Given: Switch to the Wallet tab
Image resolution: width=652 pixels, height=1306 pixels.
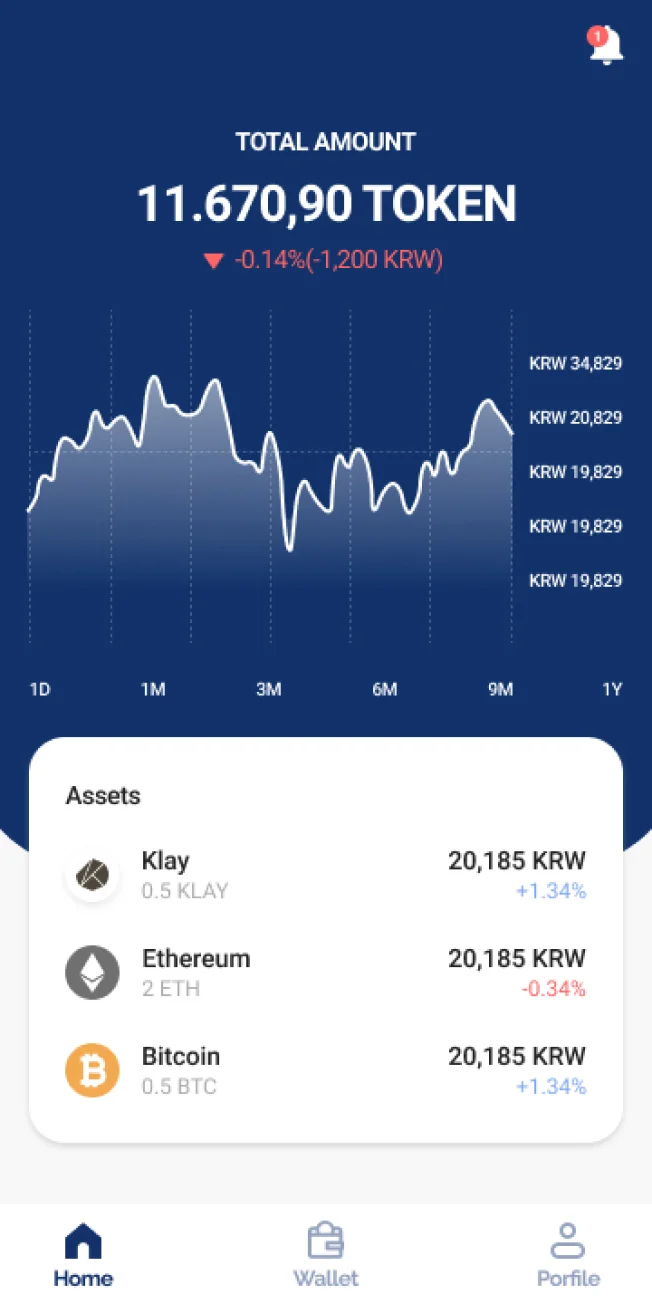Looking at the screenshot, I should [x=326, y=1255].
